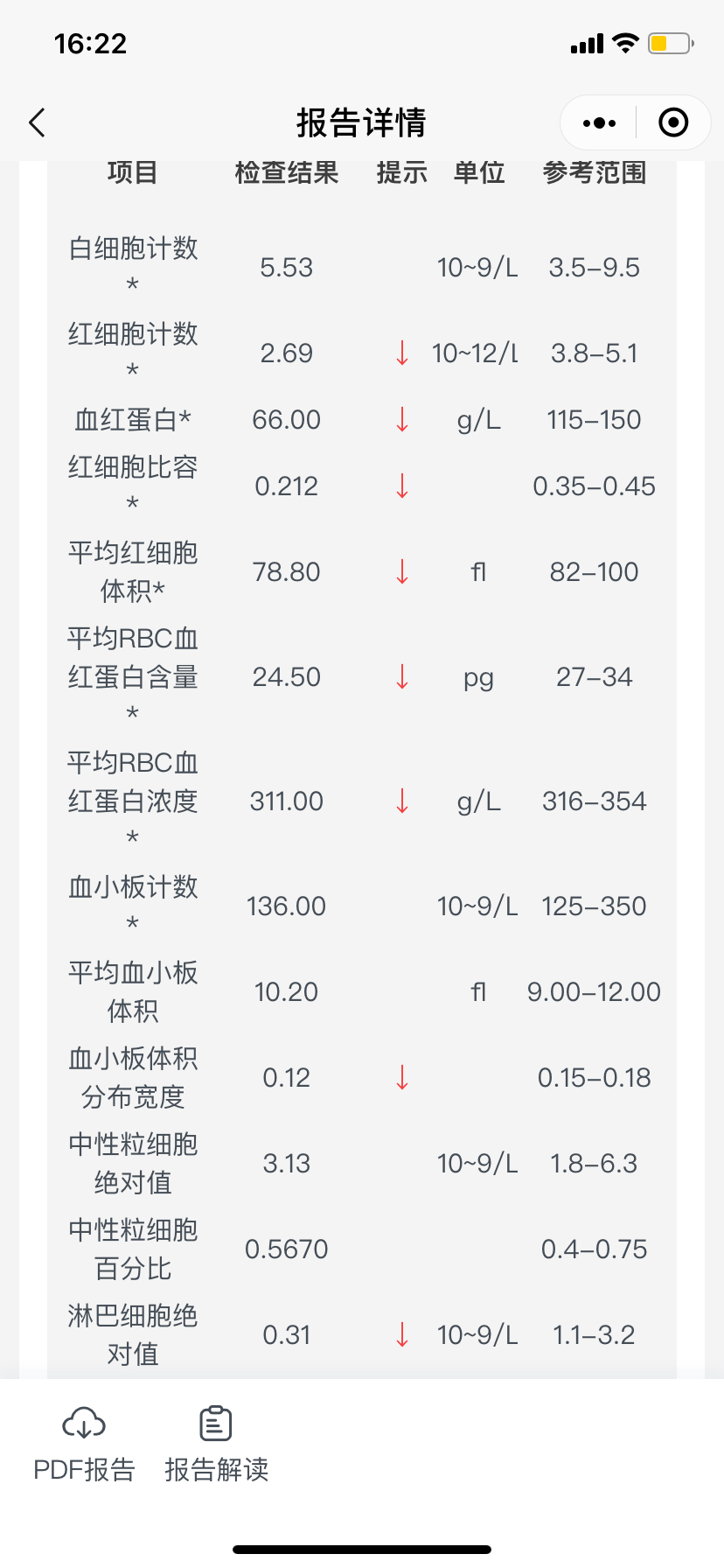Go back using the top-left arrow
Screen dimensions: 724x1568
coord(37,123)
